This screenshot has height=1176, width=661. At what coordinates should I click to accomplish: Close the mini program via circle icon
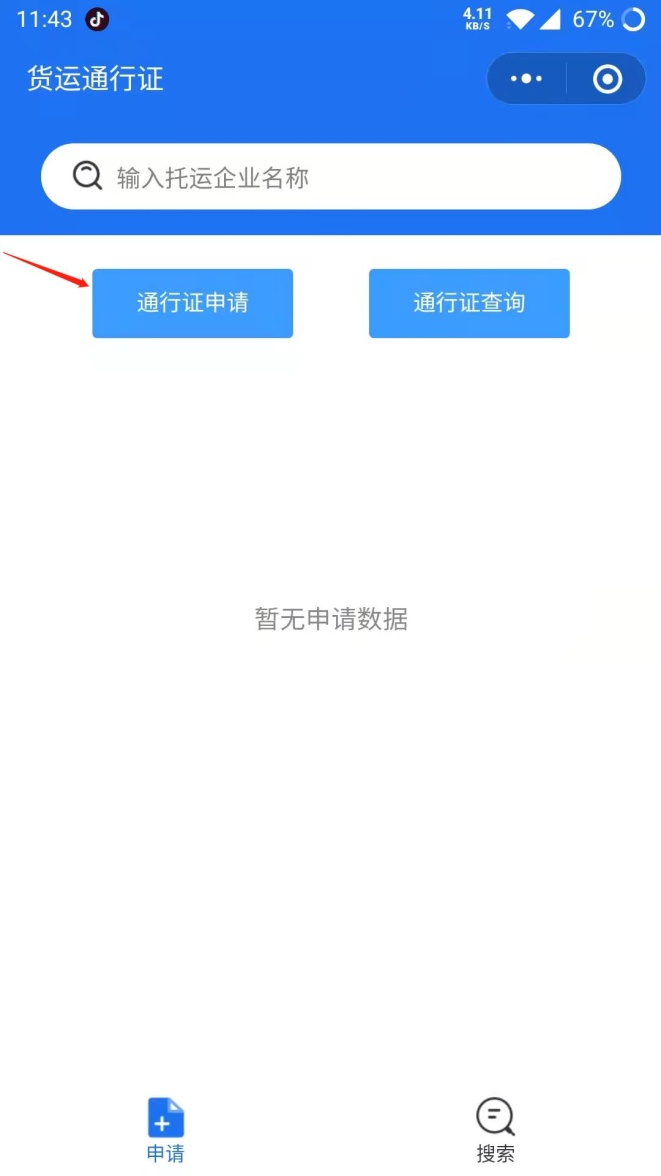pyautogui.click(x=607, y=79)
